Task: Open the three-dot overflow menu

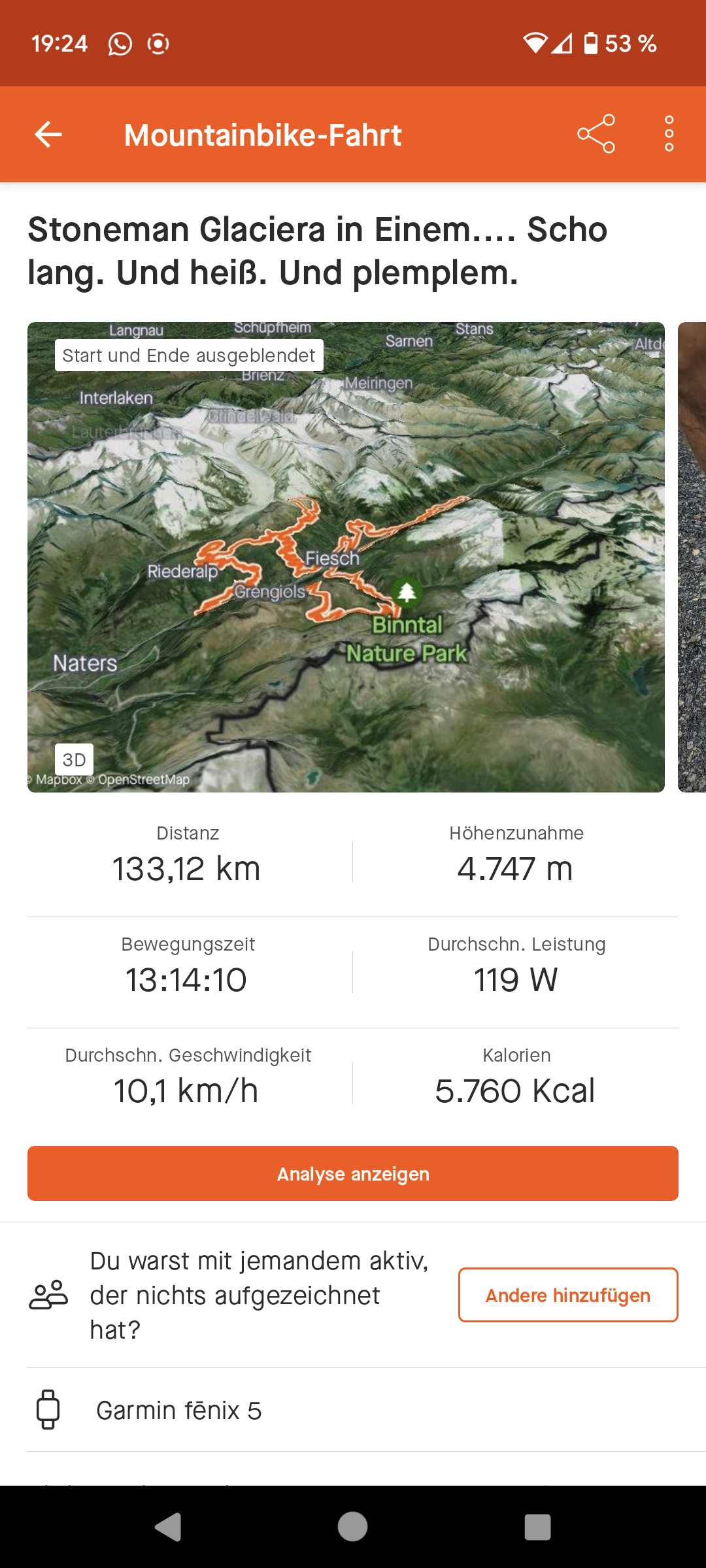Action: pos(669,134)
